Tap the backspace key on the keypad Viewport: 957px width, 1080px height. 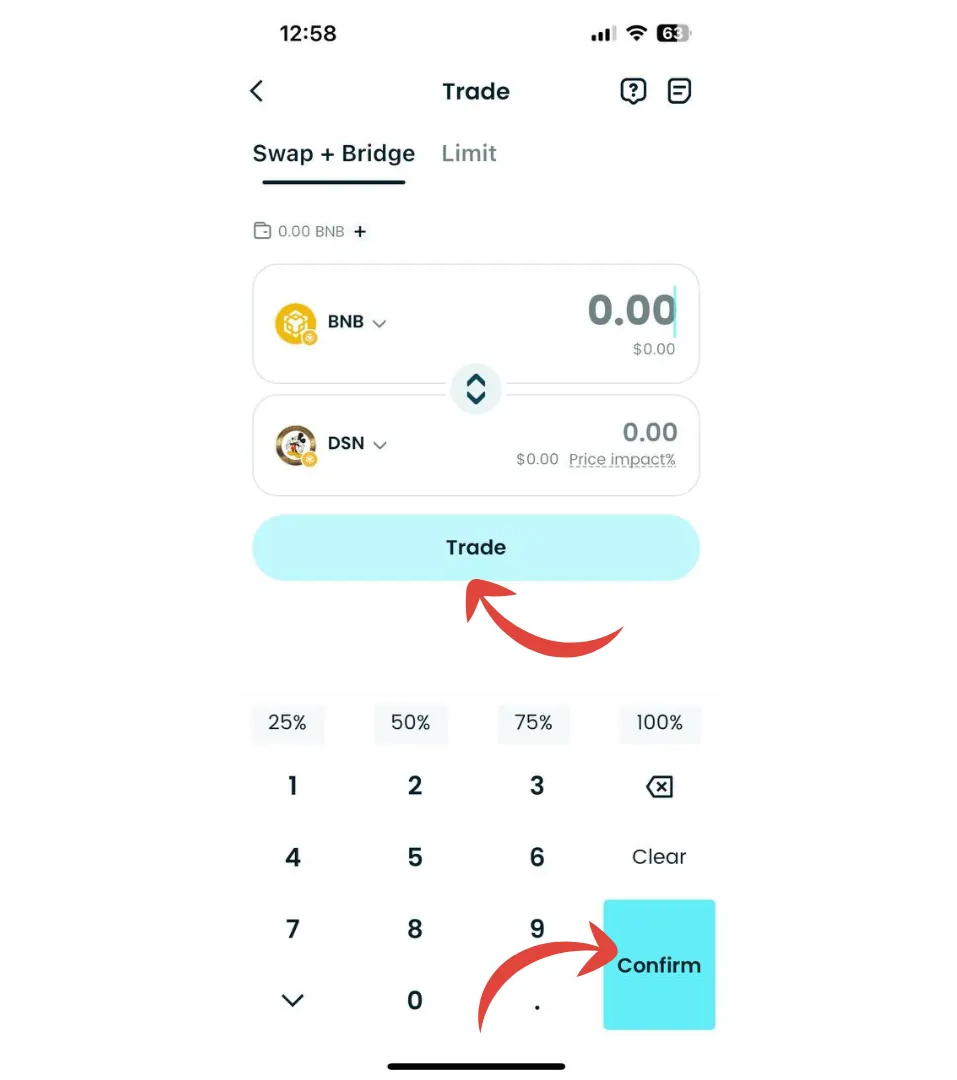[659, 787]
